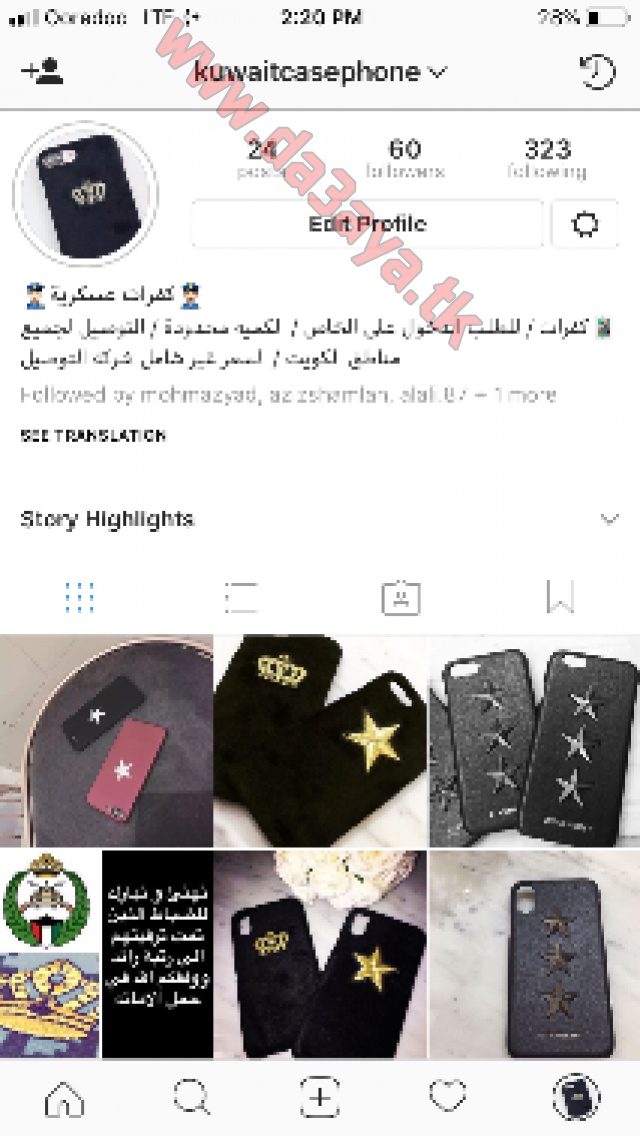Viewport: 640px width, 1136px height.
Task: Tap Edit Profile button
Action: (x=367, y=224)
